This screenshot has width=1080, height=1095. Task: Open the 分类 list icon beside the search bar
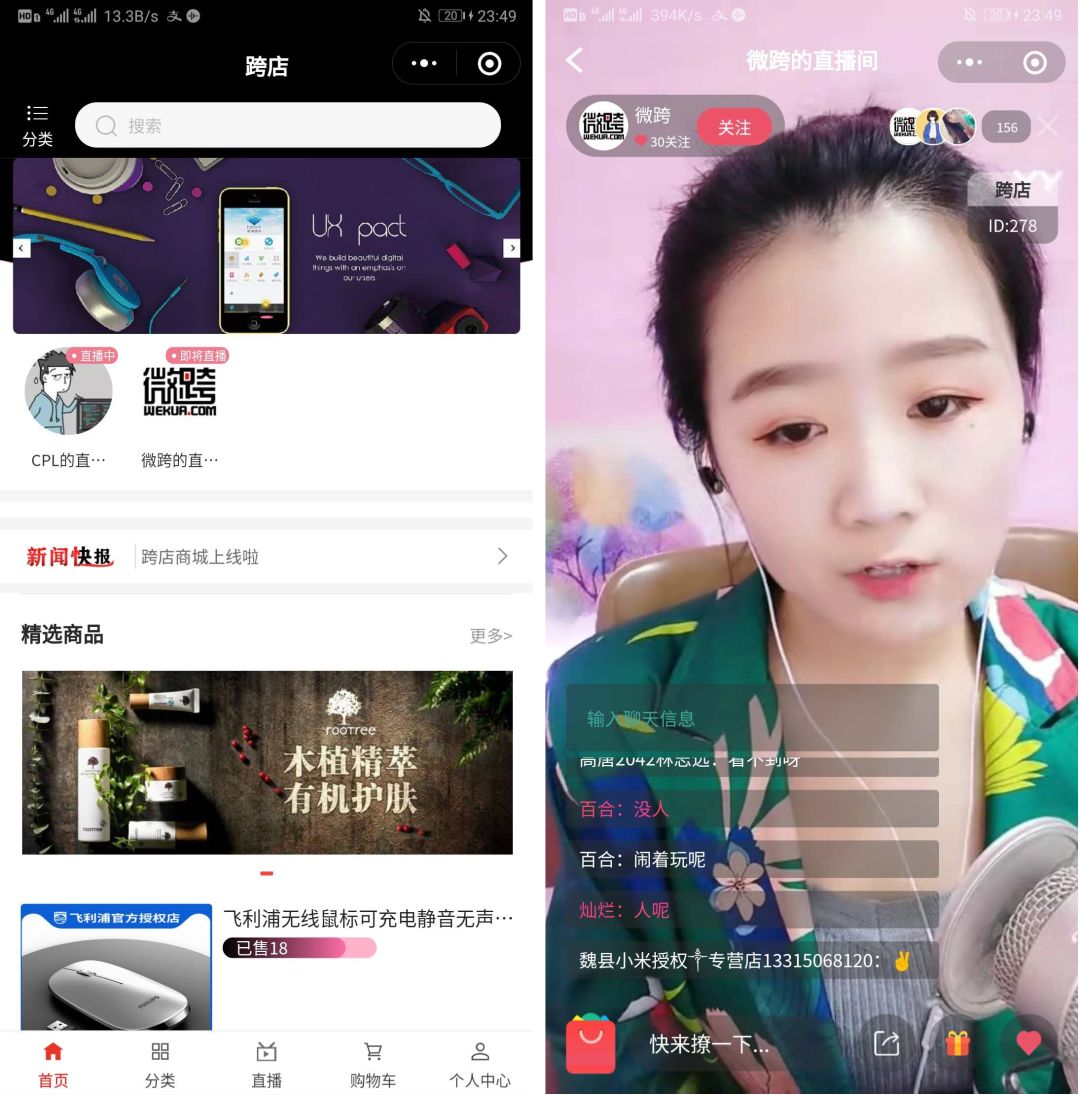[37, 125]
